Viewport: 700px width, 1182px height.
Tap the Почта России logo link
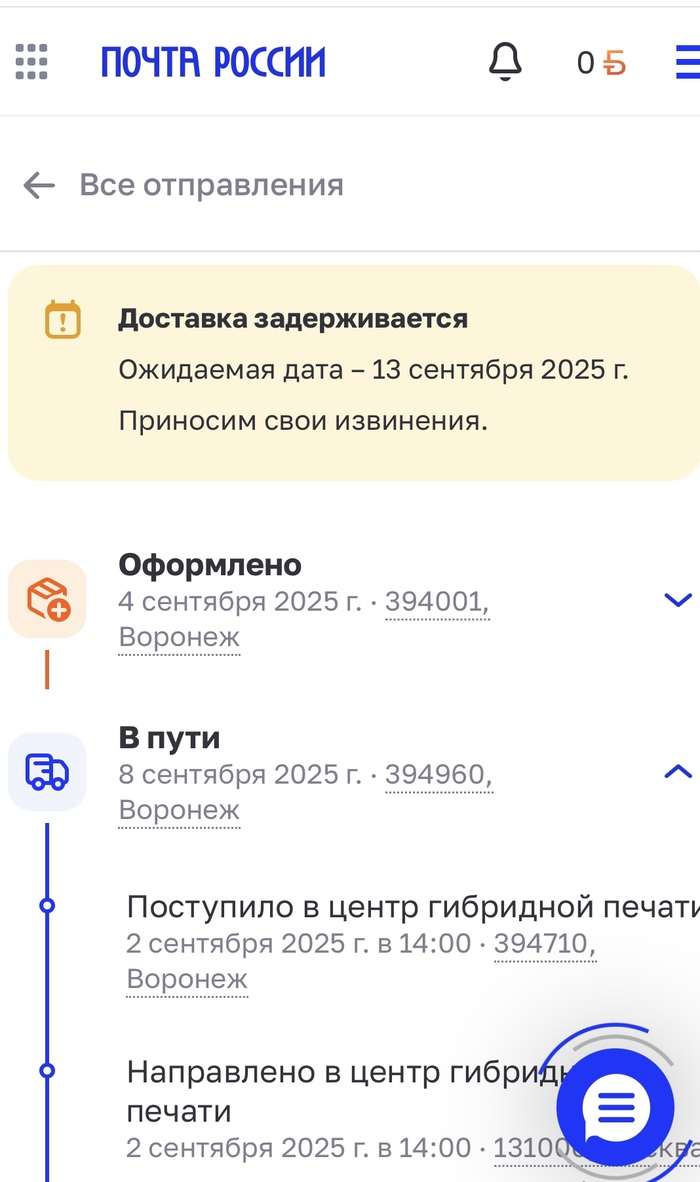[213, 62]
